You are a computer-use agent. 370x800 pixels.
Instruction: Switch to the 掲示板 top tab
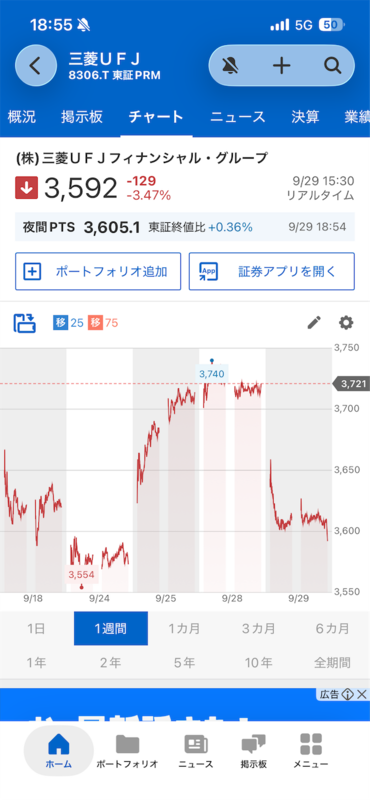(x=82, y=117)
